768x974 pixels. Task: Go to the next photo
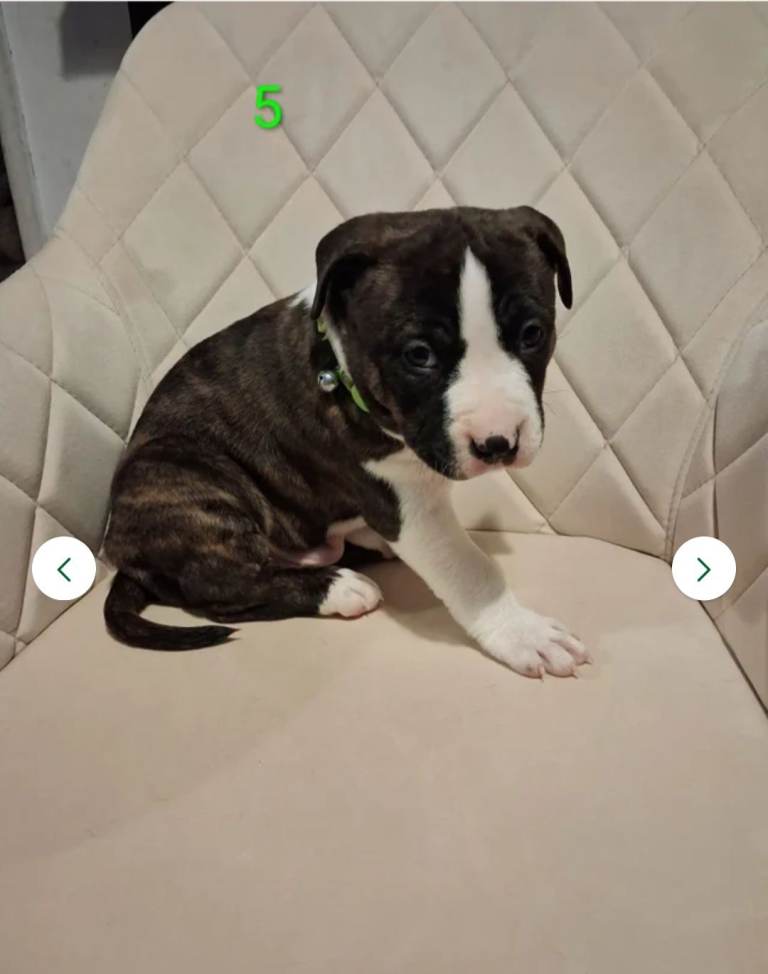703,569
